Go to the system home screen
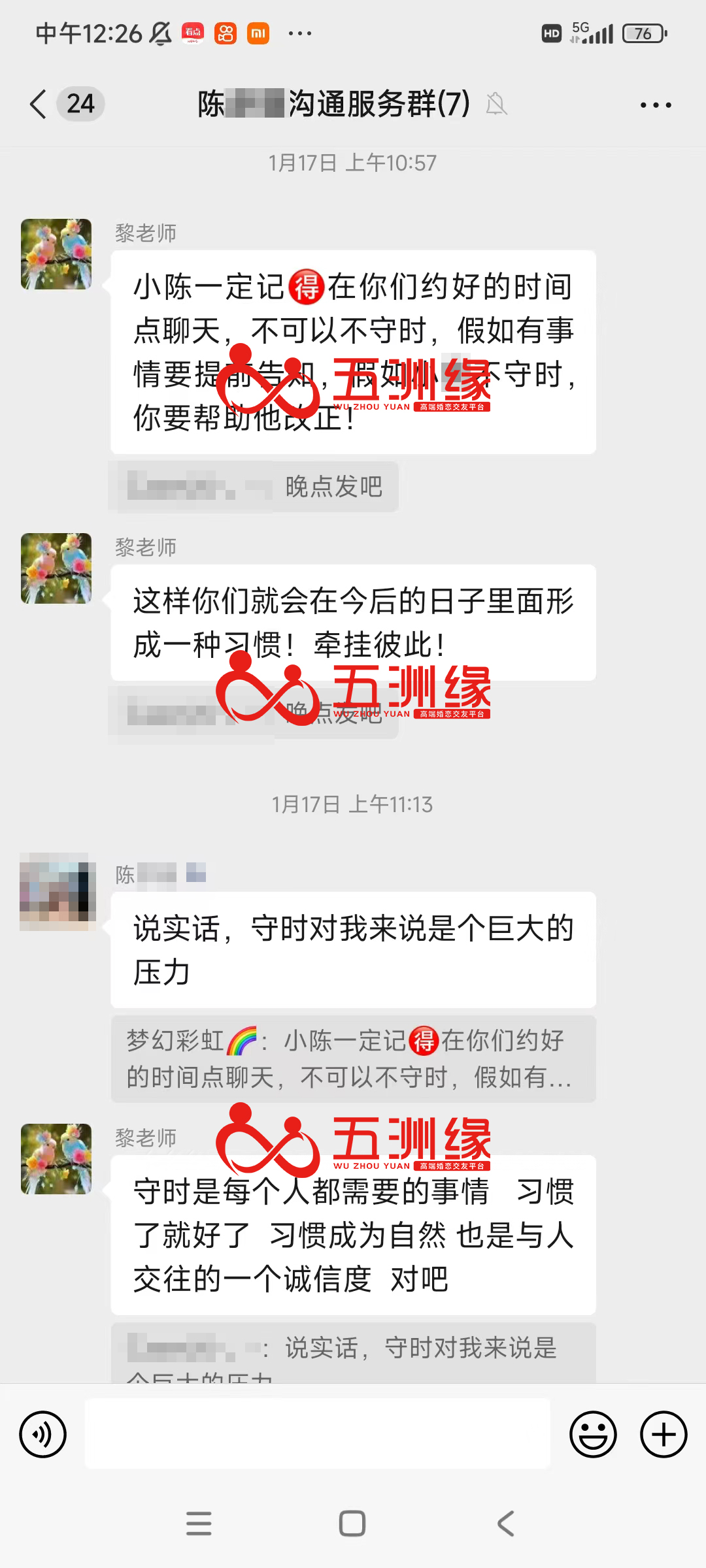 tap(352, 1524)
